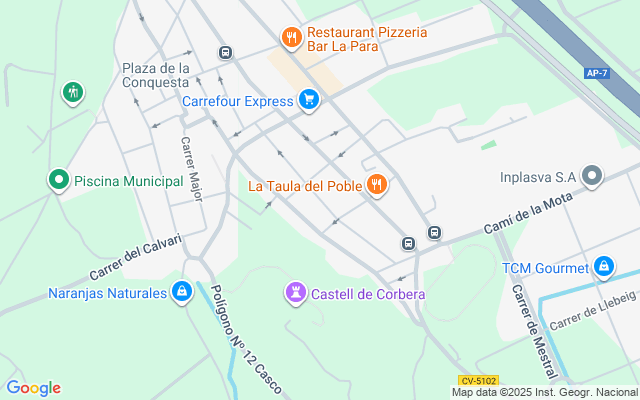Tap the green park marker above Piscina Municipal
The image size is (640, 400).
tap(72, 93)
